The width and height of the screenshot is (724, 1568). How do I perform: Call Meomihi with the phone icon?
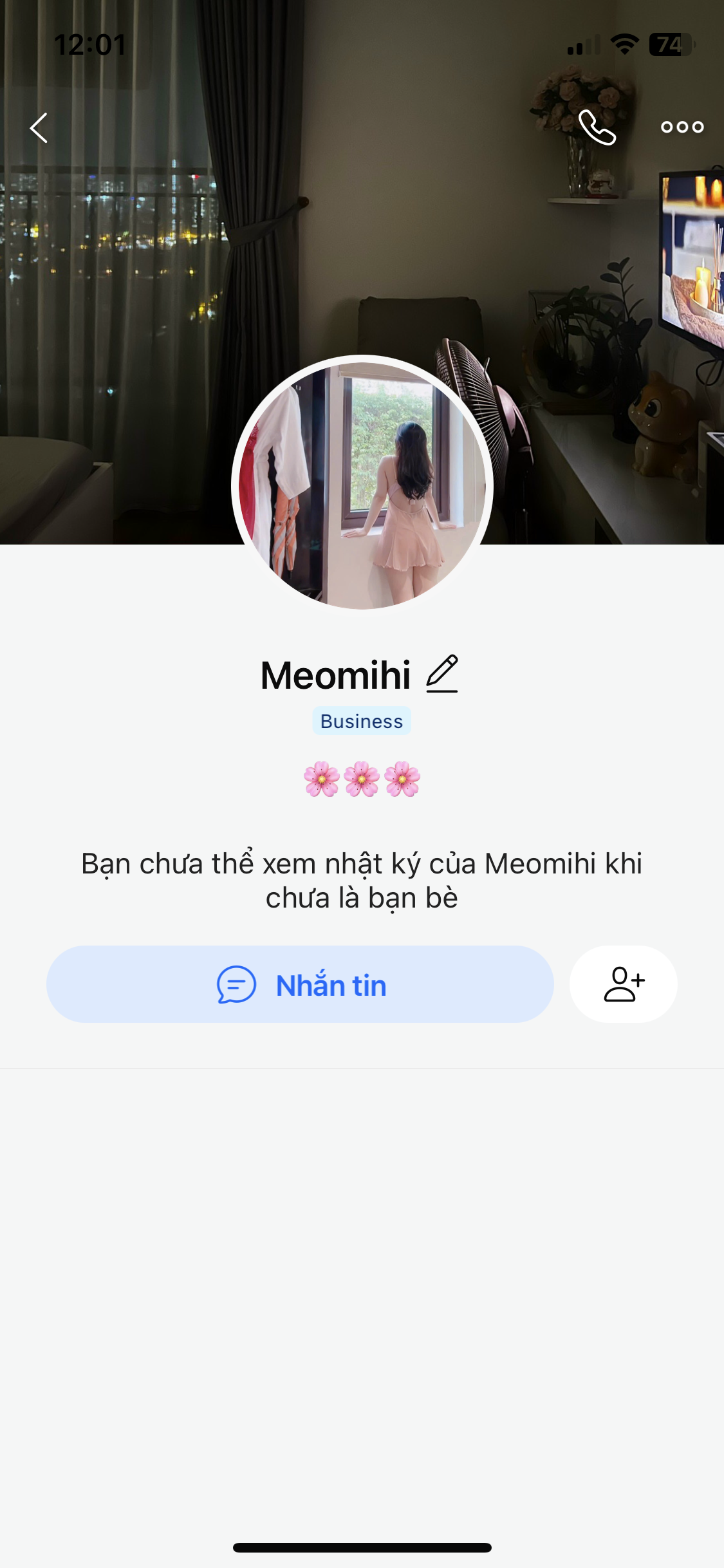coord(597,127)
